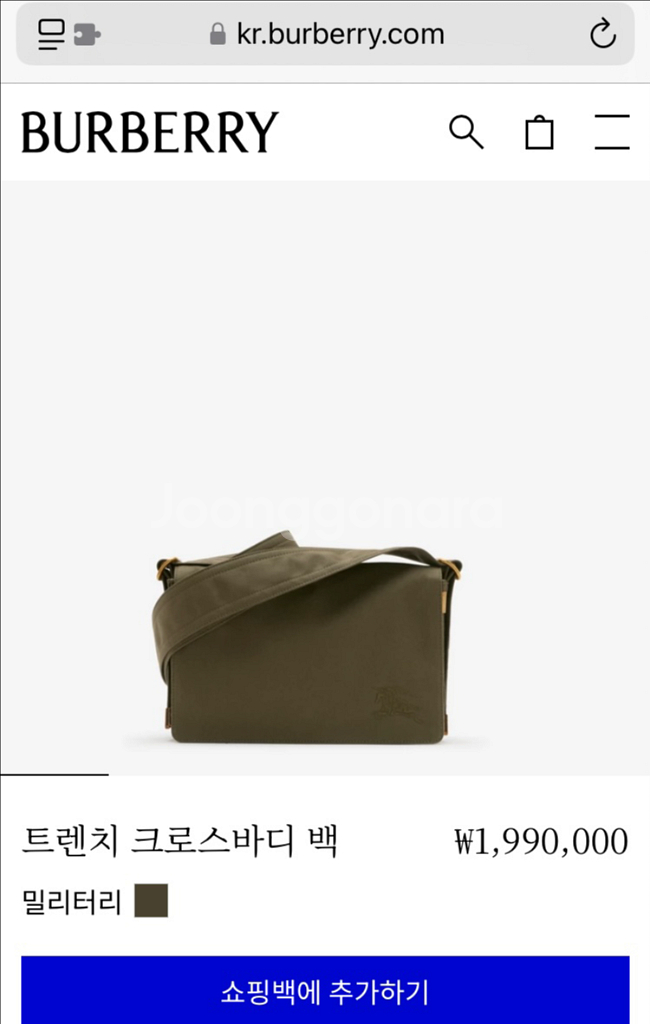Open the hamburger menu

pos(611,132)
